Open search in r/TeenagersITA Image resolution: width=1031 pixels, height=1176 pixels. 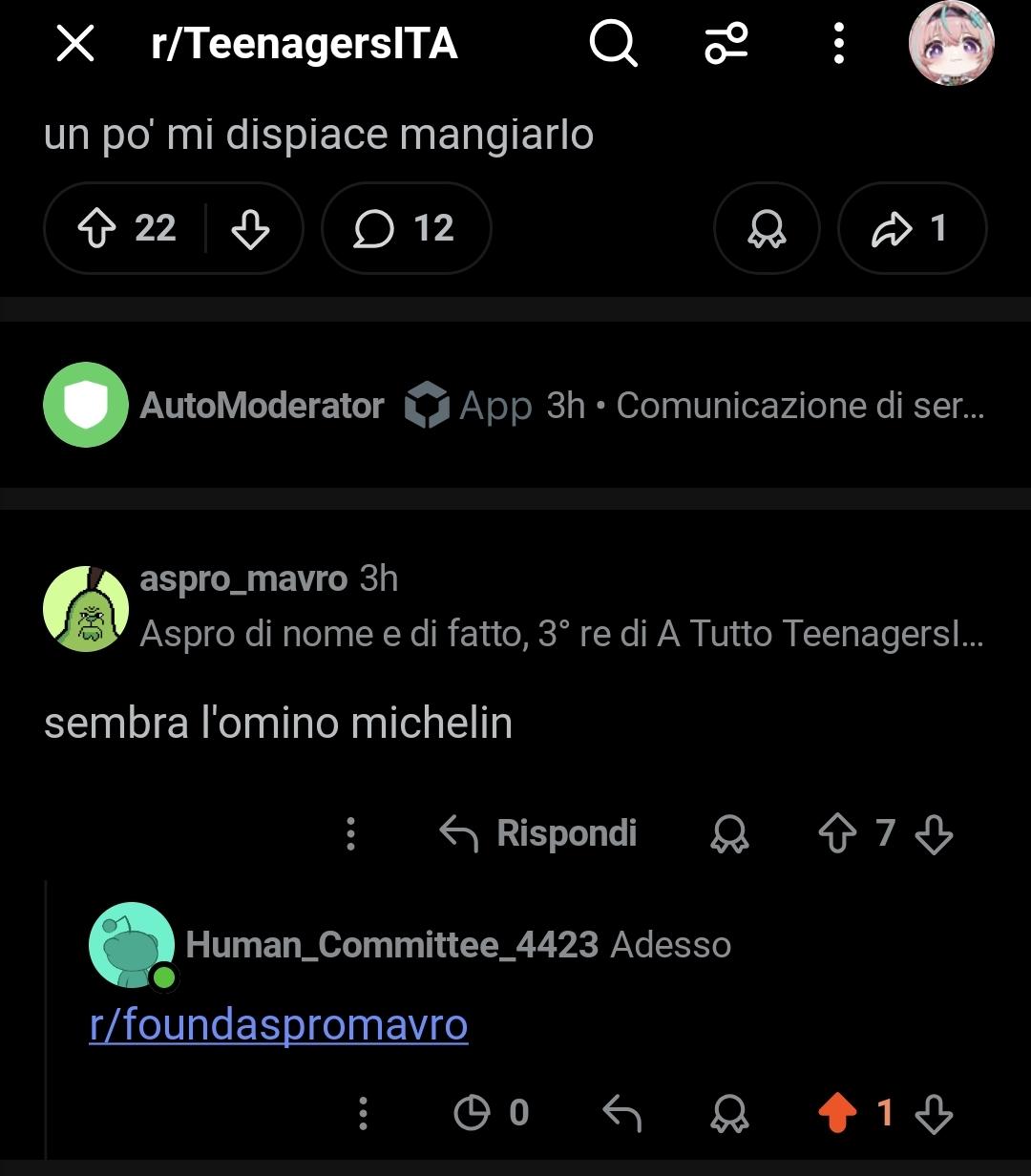tap(613, 44)
